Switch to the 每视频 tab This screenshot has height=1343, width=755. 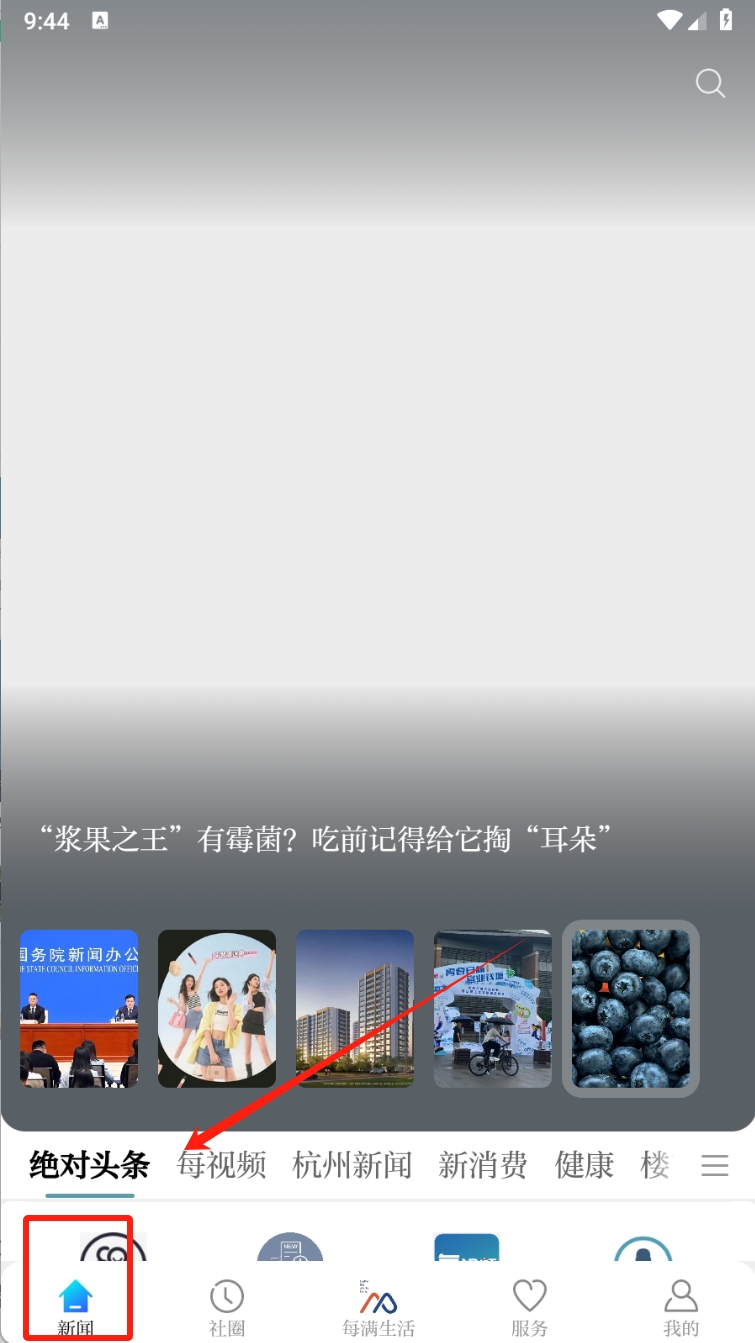click(222, 1165)
